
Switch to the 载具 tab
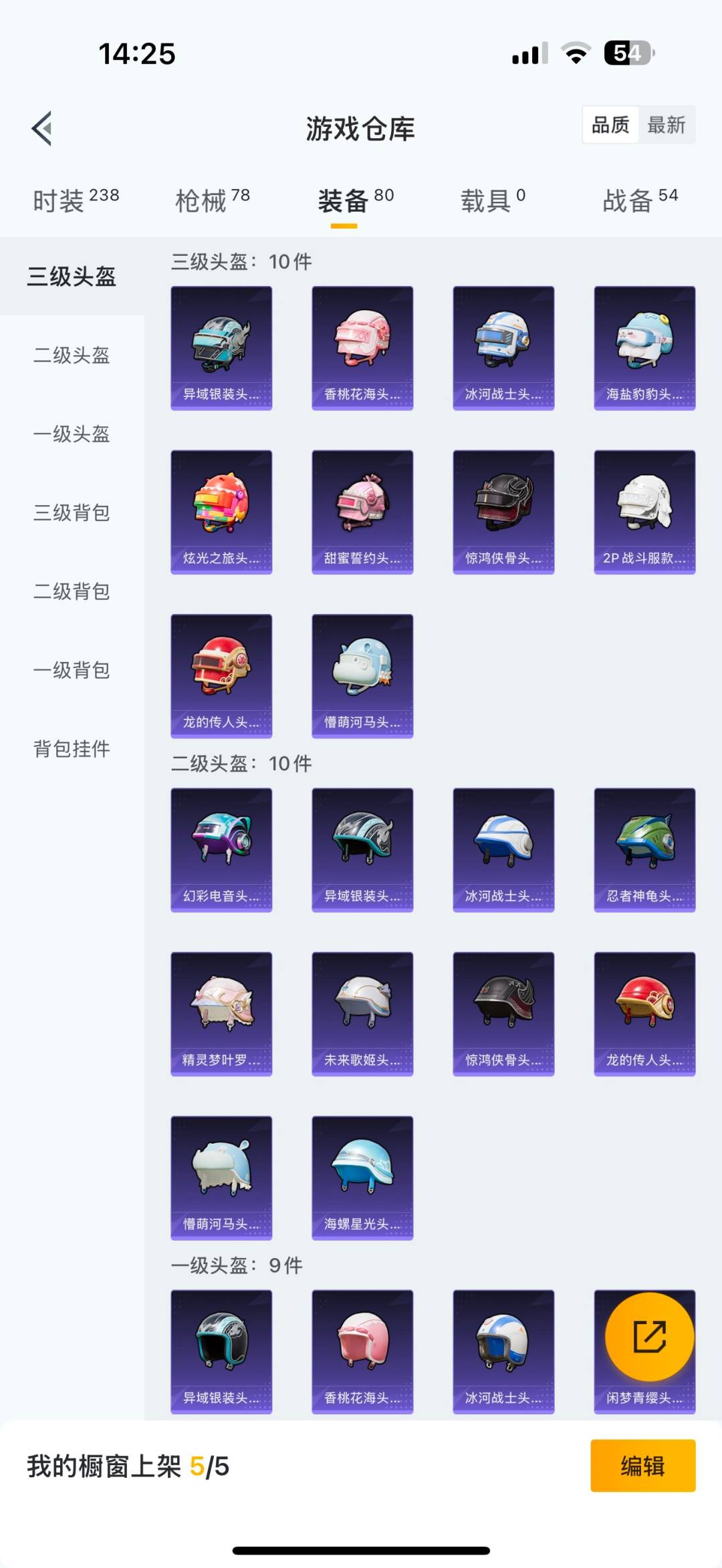pyautogui.click(x=493, y=200)
